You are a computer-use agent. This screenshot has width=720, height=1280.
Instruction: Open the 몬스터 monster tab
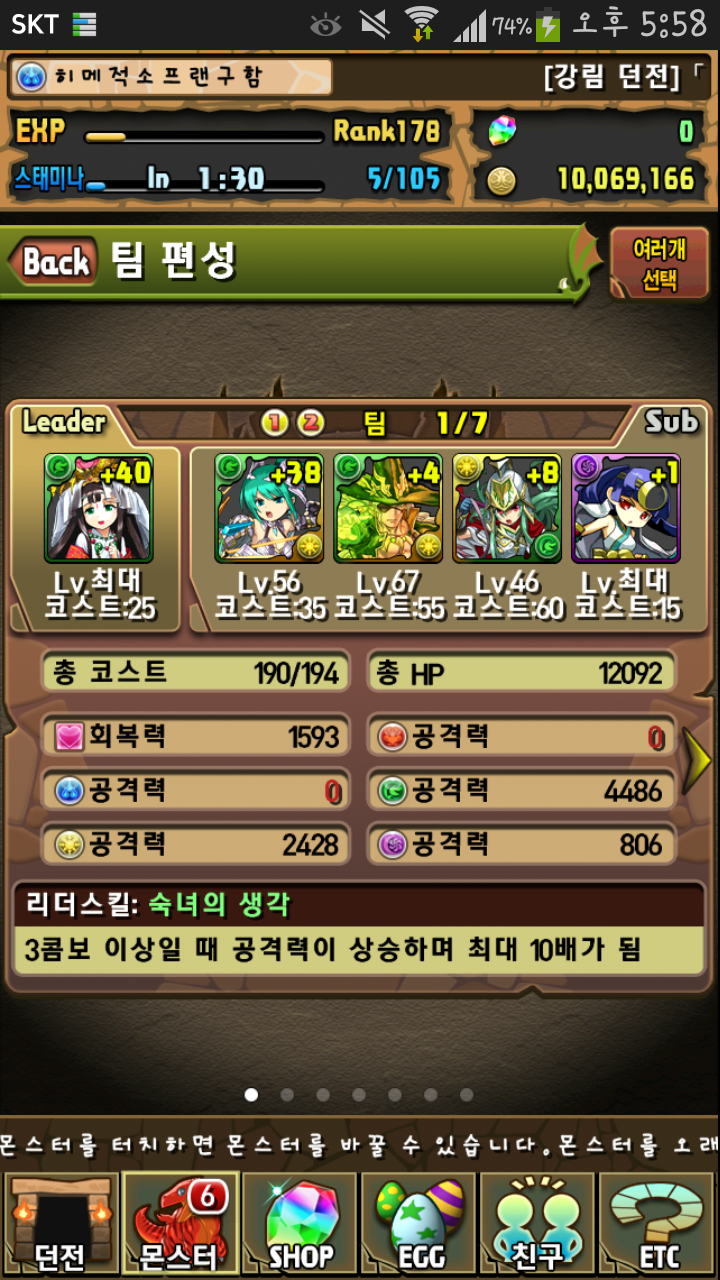[180, 1223]
